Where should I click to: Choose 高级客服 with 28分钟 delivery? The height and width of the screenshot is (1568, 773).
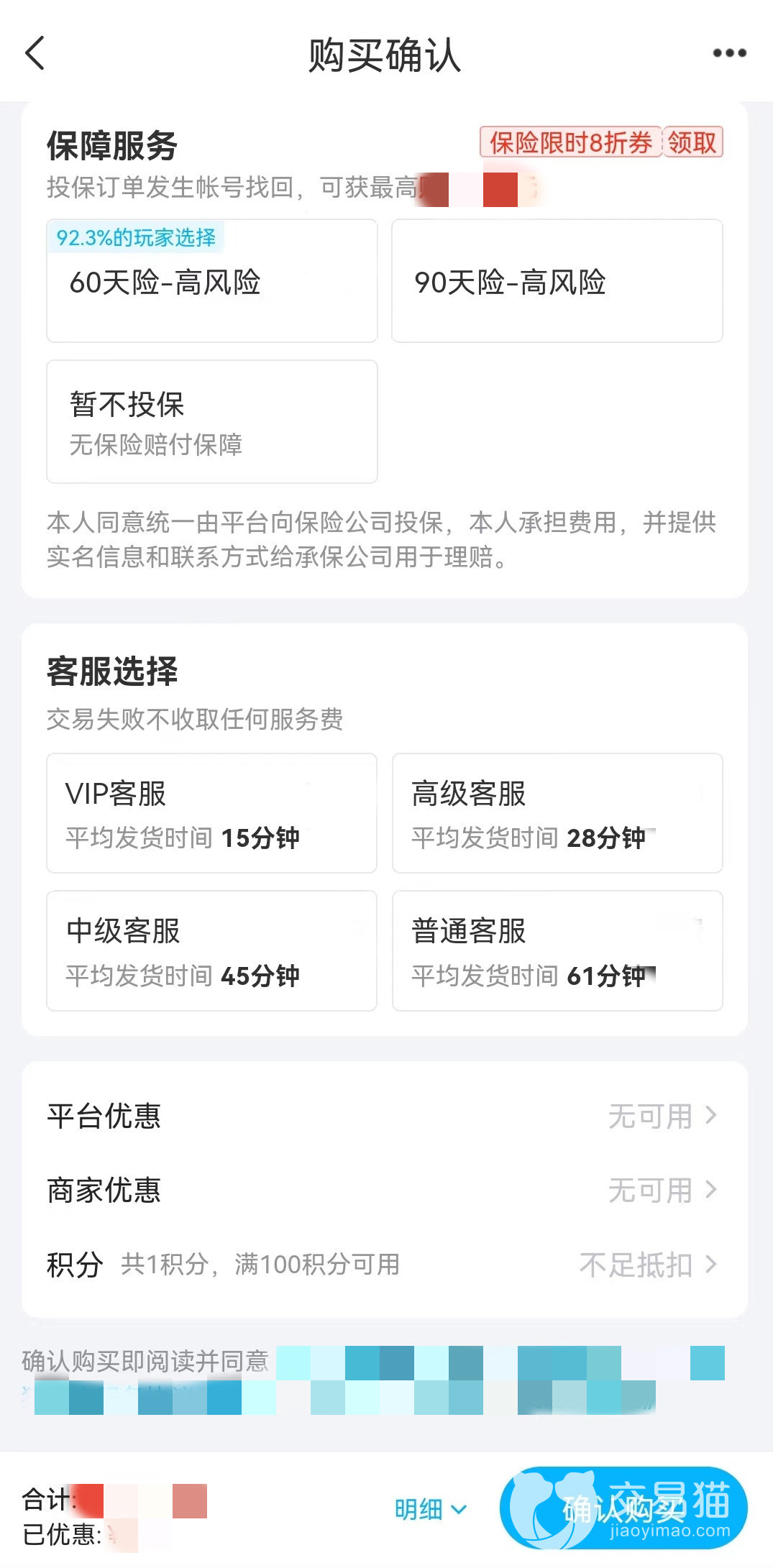(x=557, y=813)
